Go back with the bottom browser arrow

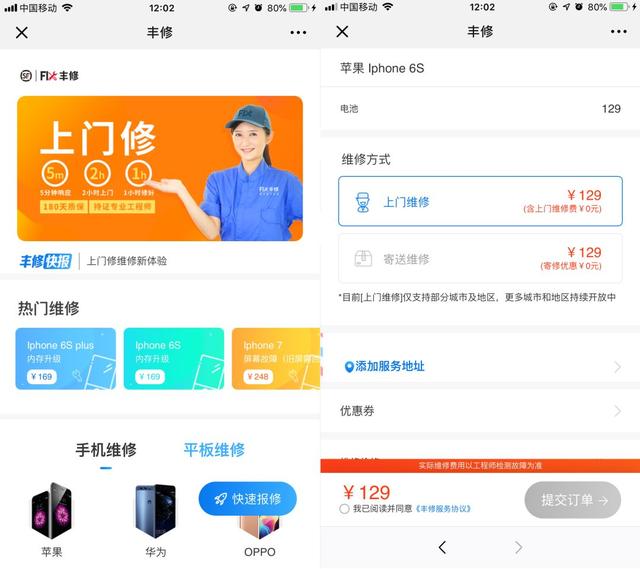pyautogui.click(x=443, y=547)
